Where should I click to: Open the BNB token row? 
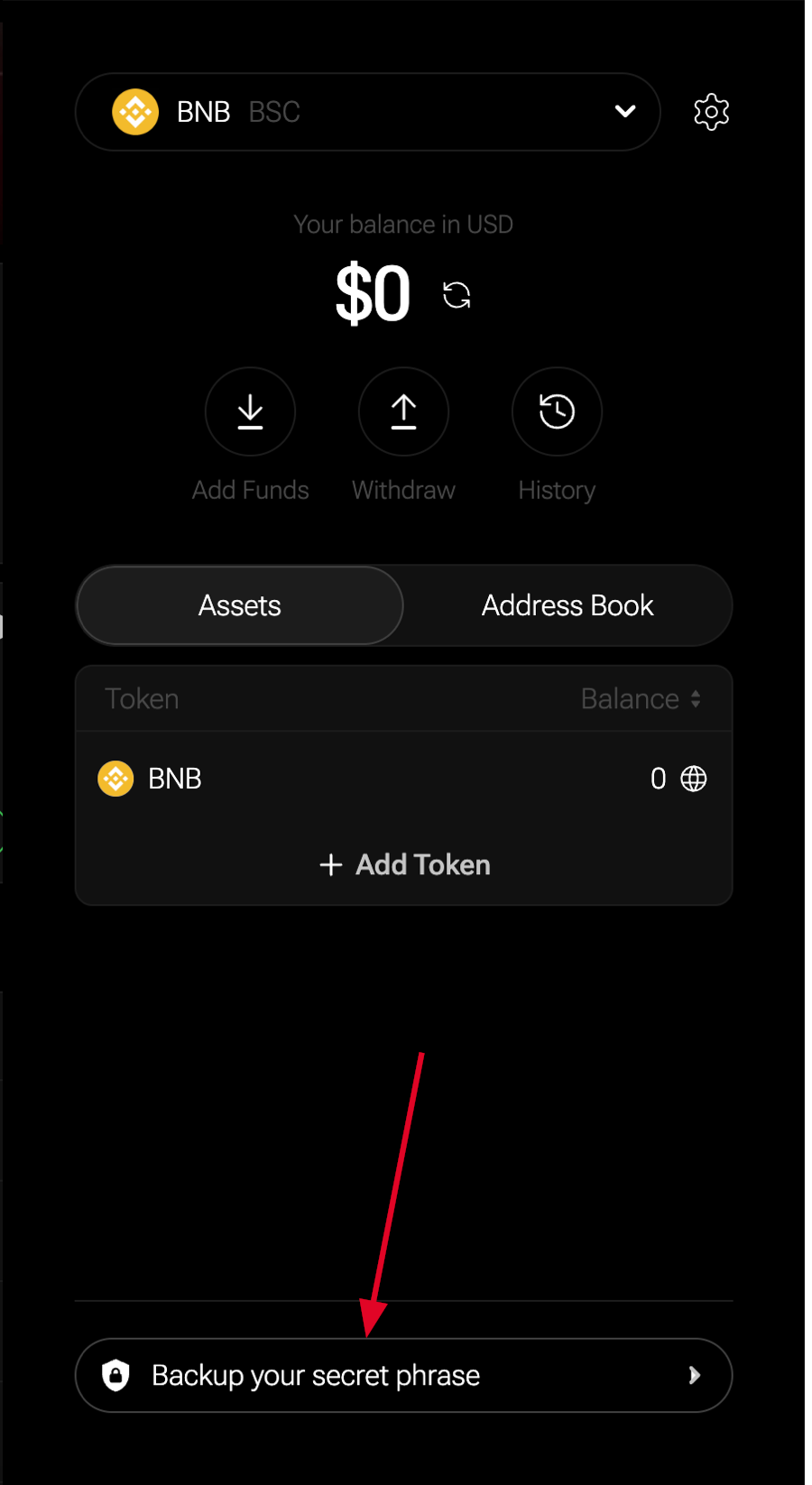403,779
